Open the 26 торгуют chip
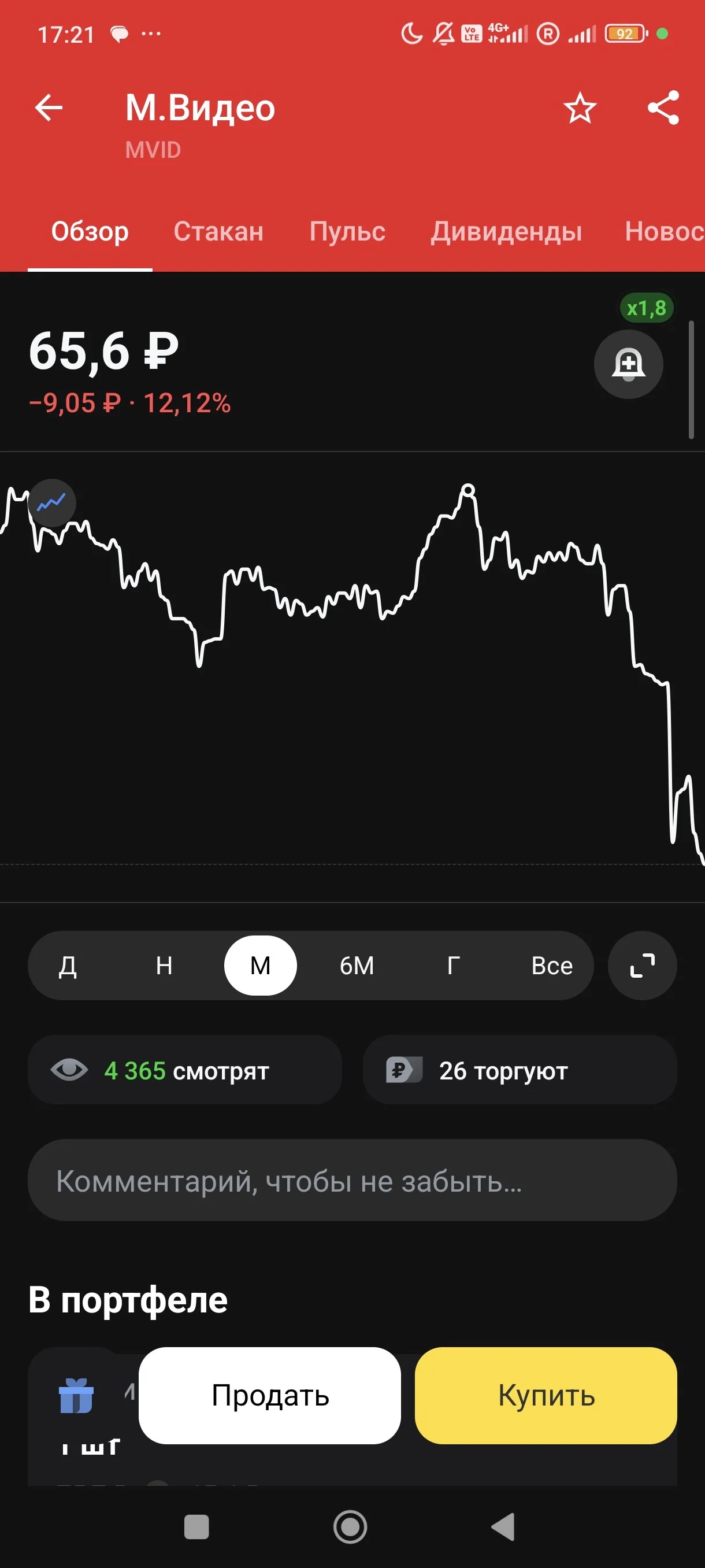Viewport: 705px width, 1568px height. tap(520, 1070)
